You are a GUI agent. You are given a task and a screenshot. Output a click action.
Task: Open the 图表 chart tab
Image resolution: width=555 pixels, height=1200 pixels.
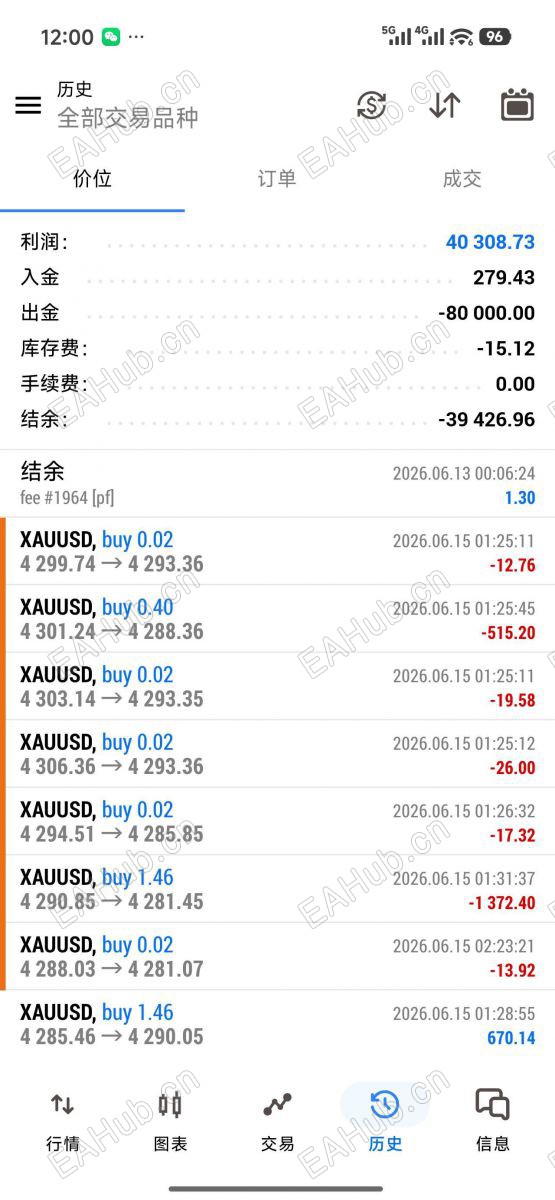click(170, 1122)
